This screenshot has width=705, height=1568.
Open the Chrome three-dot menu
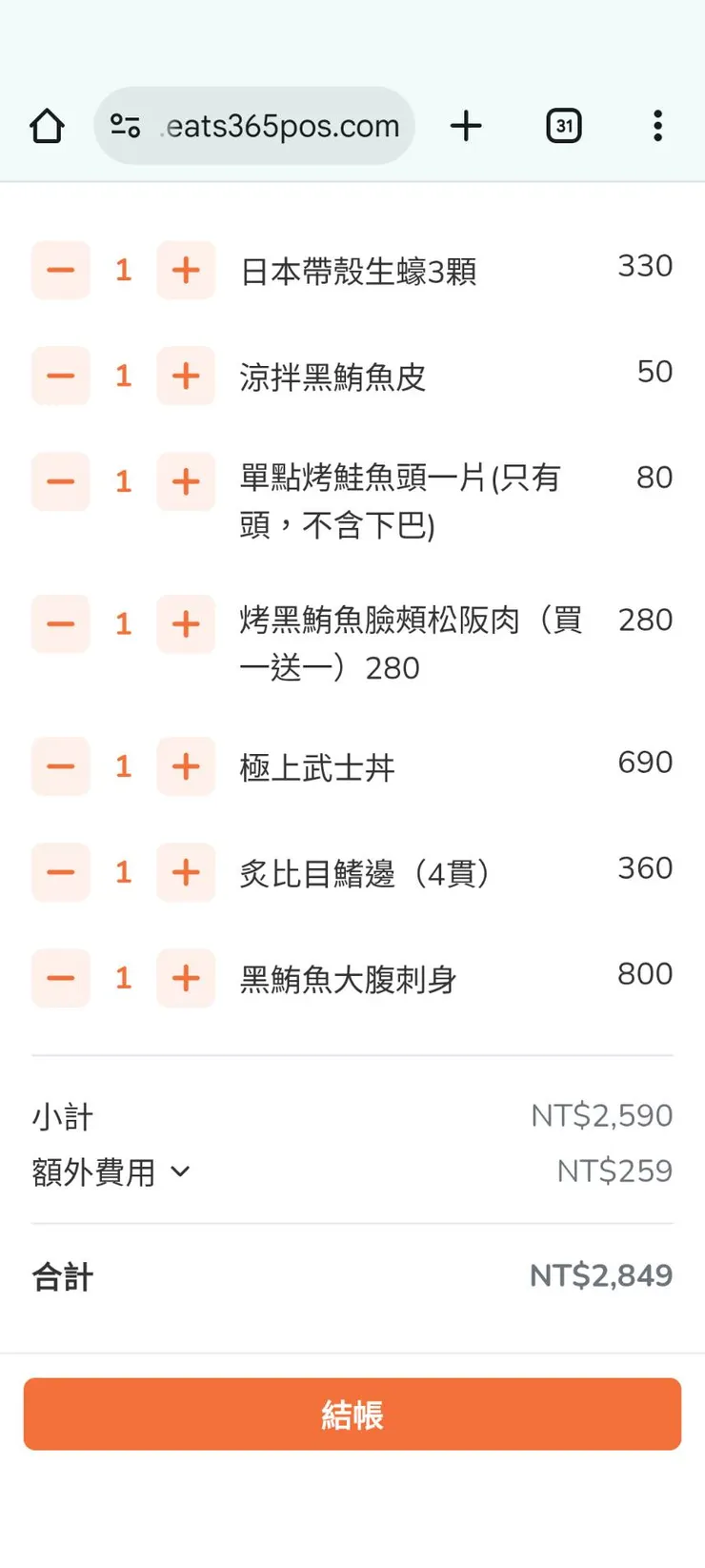[657, 125]
